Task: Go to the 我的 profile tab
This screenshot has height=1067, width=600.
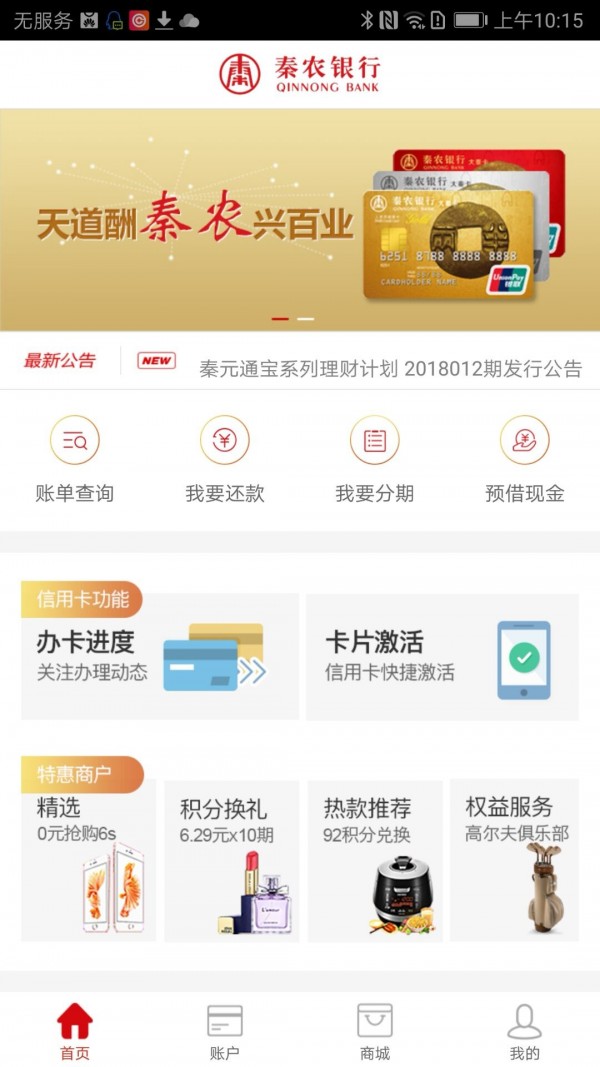Action: 525,1031
